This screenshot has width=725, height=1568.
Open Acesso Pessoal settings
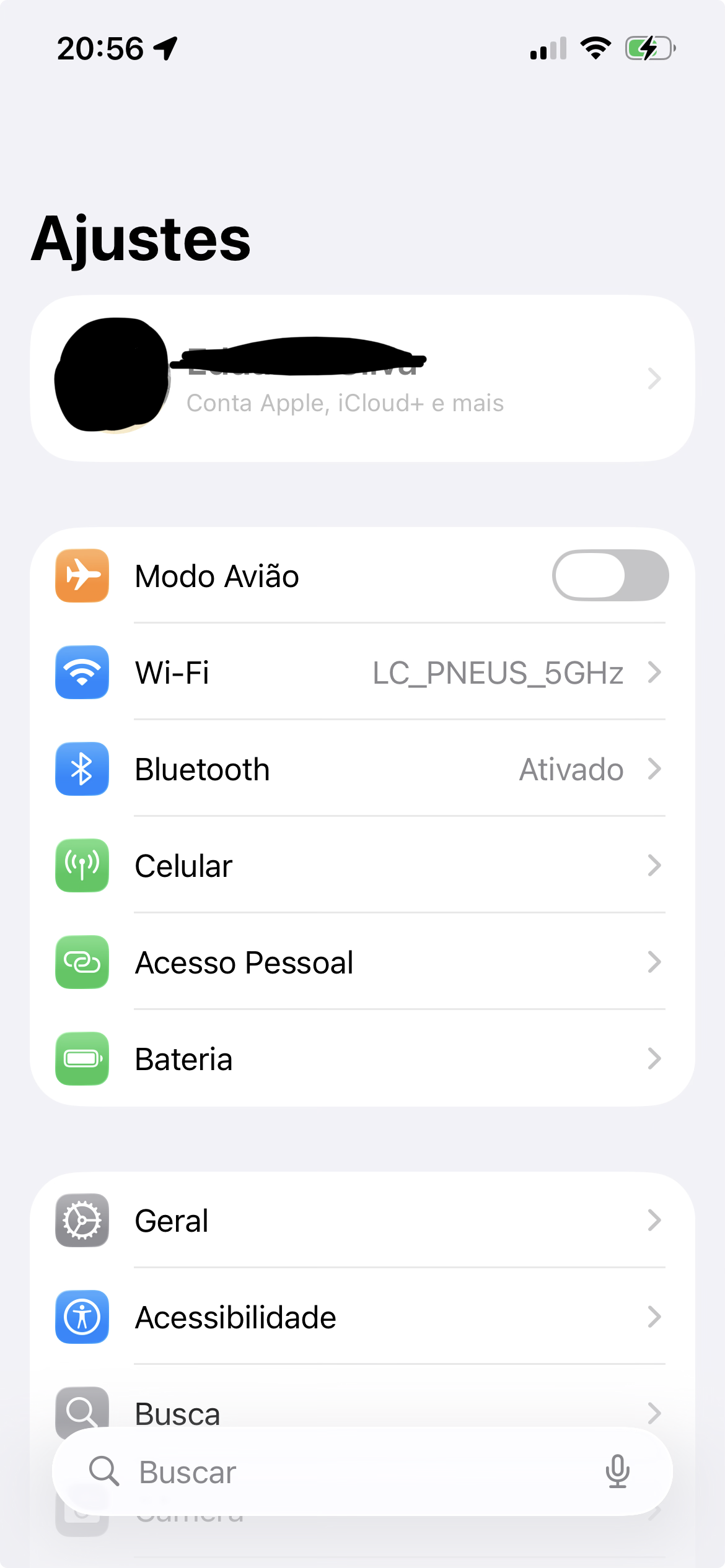click(362, 962)
